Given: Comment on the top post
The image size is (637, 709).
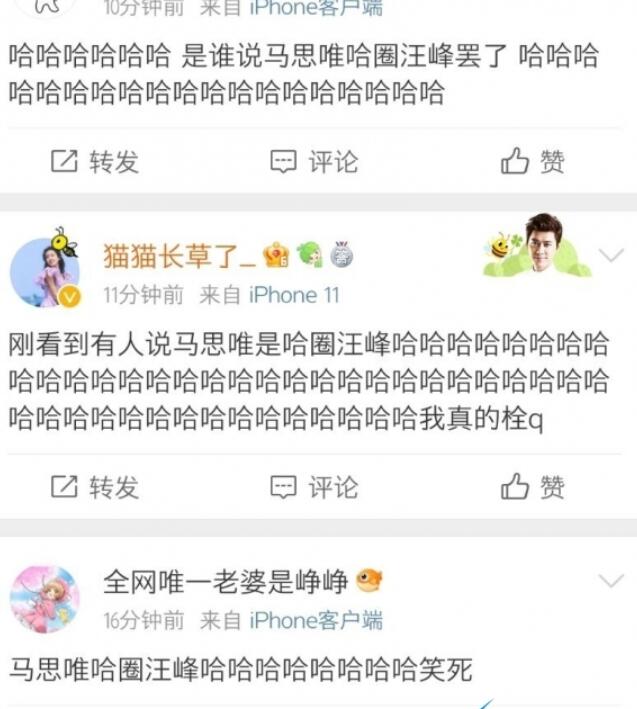Looking at the screenshot, I should pos(314,162).
